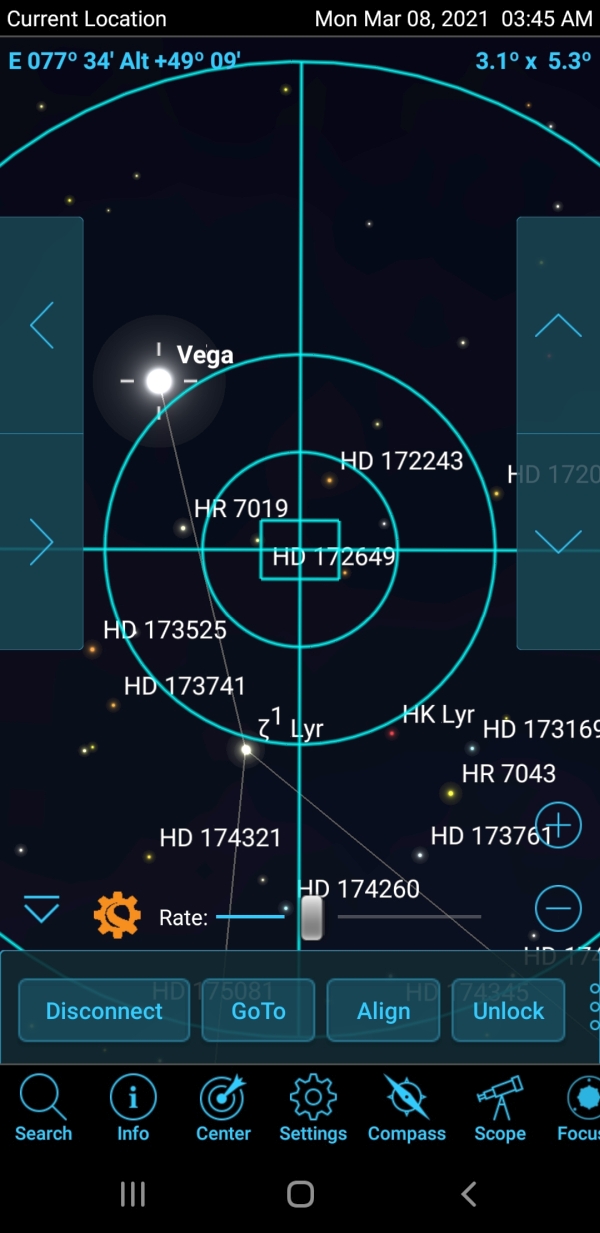Tap the down slew arrow

[558, 541]
